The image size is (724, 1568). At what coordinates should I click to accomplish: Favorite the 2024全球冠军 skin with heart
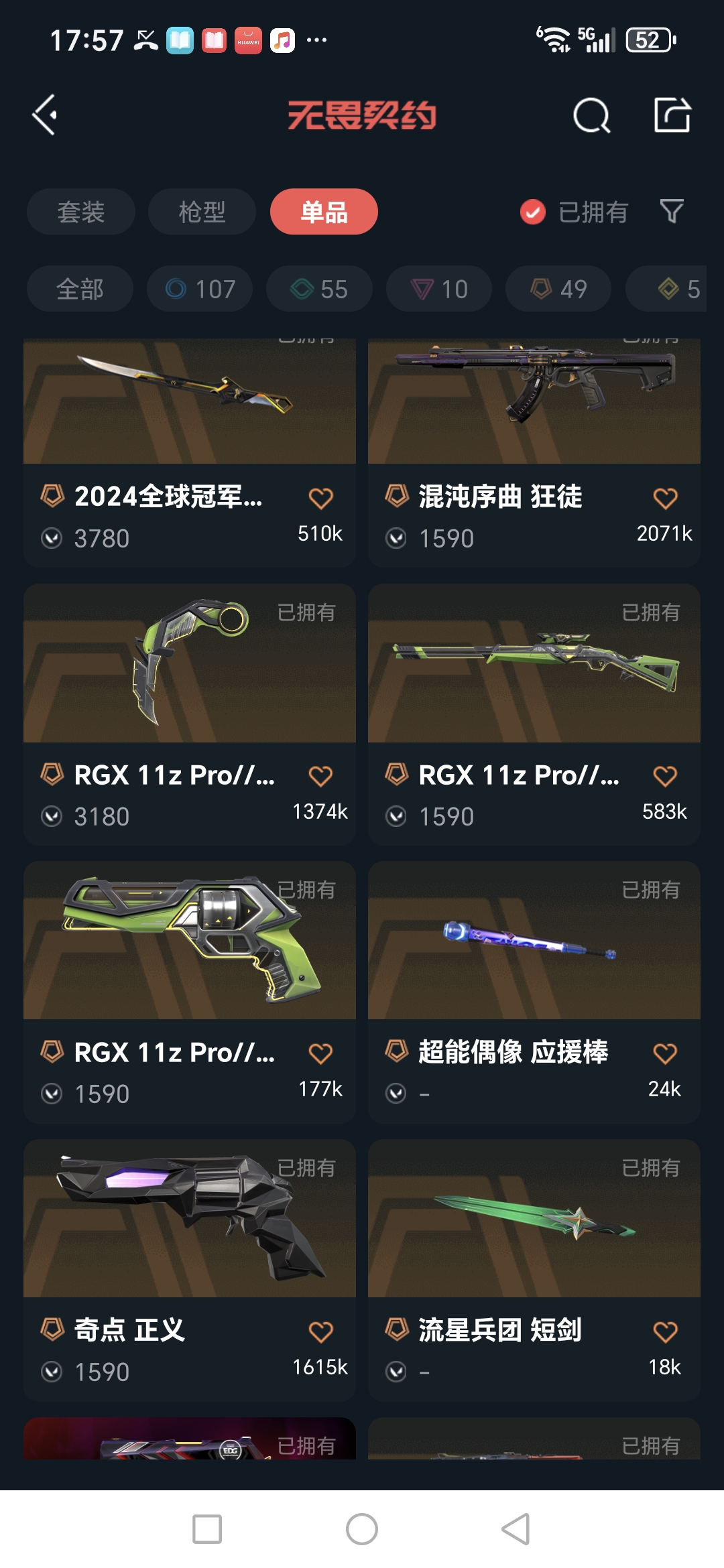click(x=320, y=498)
